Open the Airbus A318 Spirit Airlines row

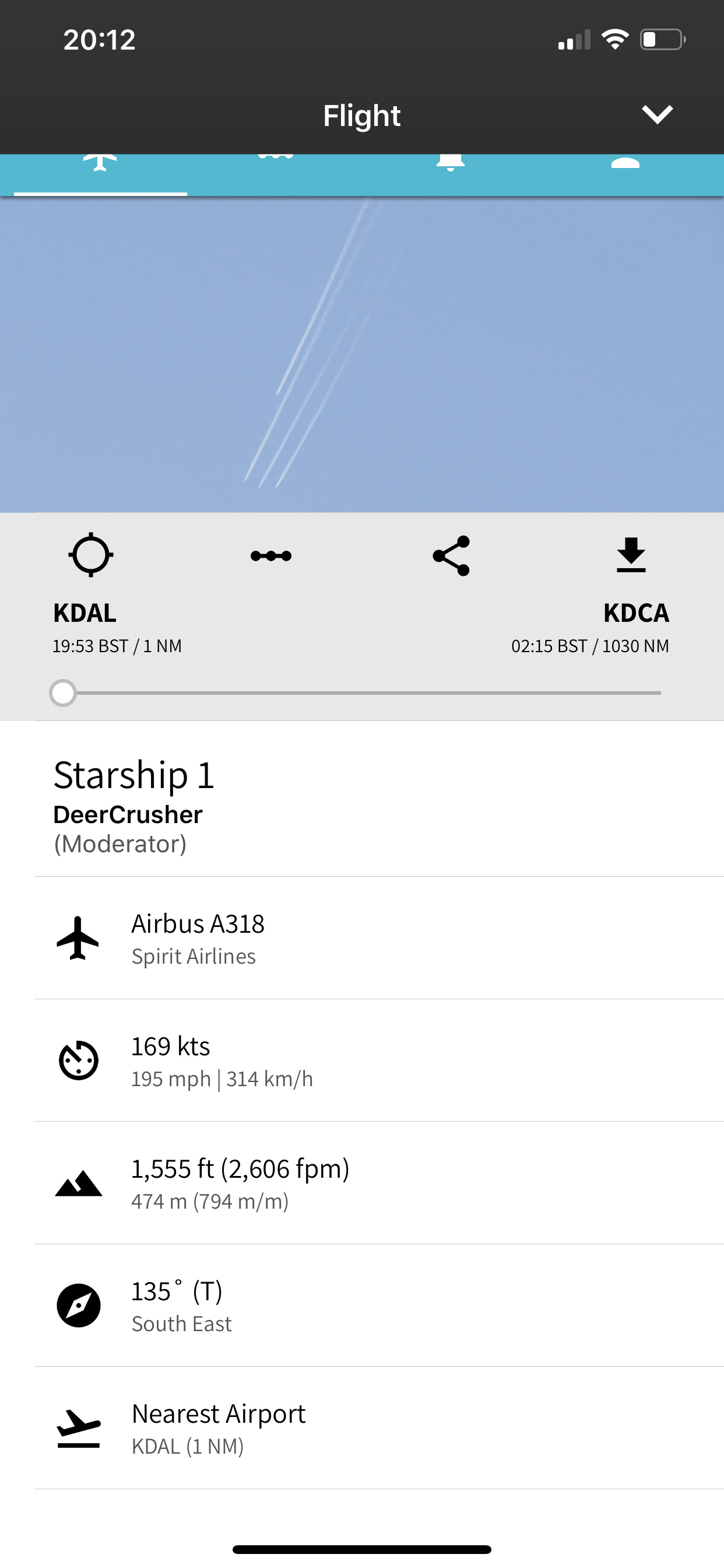pyautogui.click(x=365, y=938)
